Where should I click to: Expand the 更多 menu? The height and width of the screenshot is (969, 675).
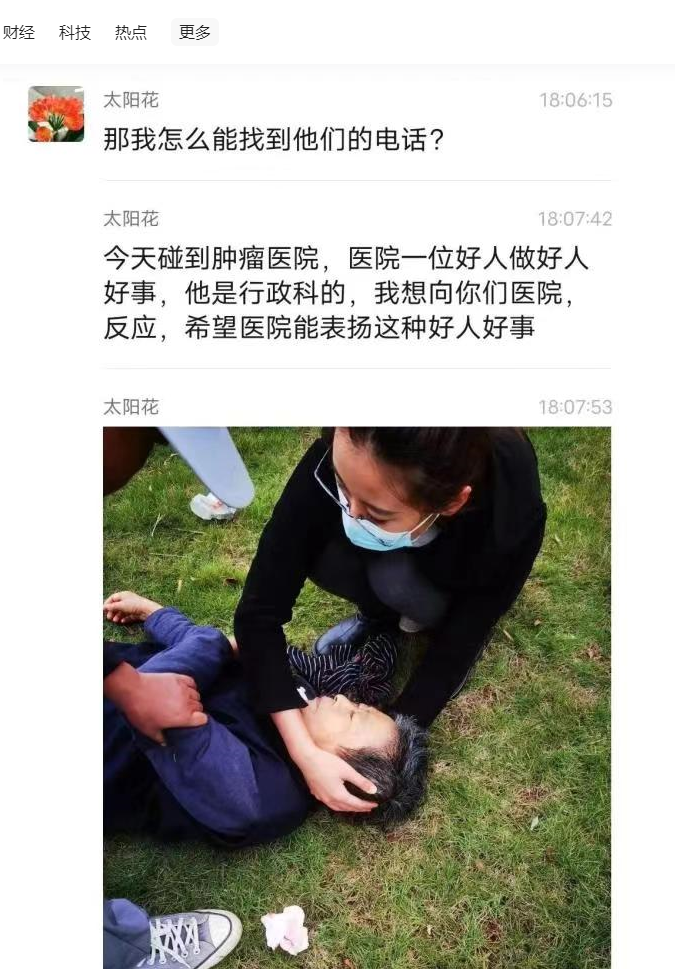coord(195,32)
